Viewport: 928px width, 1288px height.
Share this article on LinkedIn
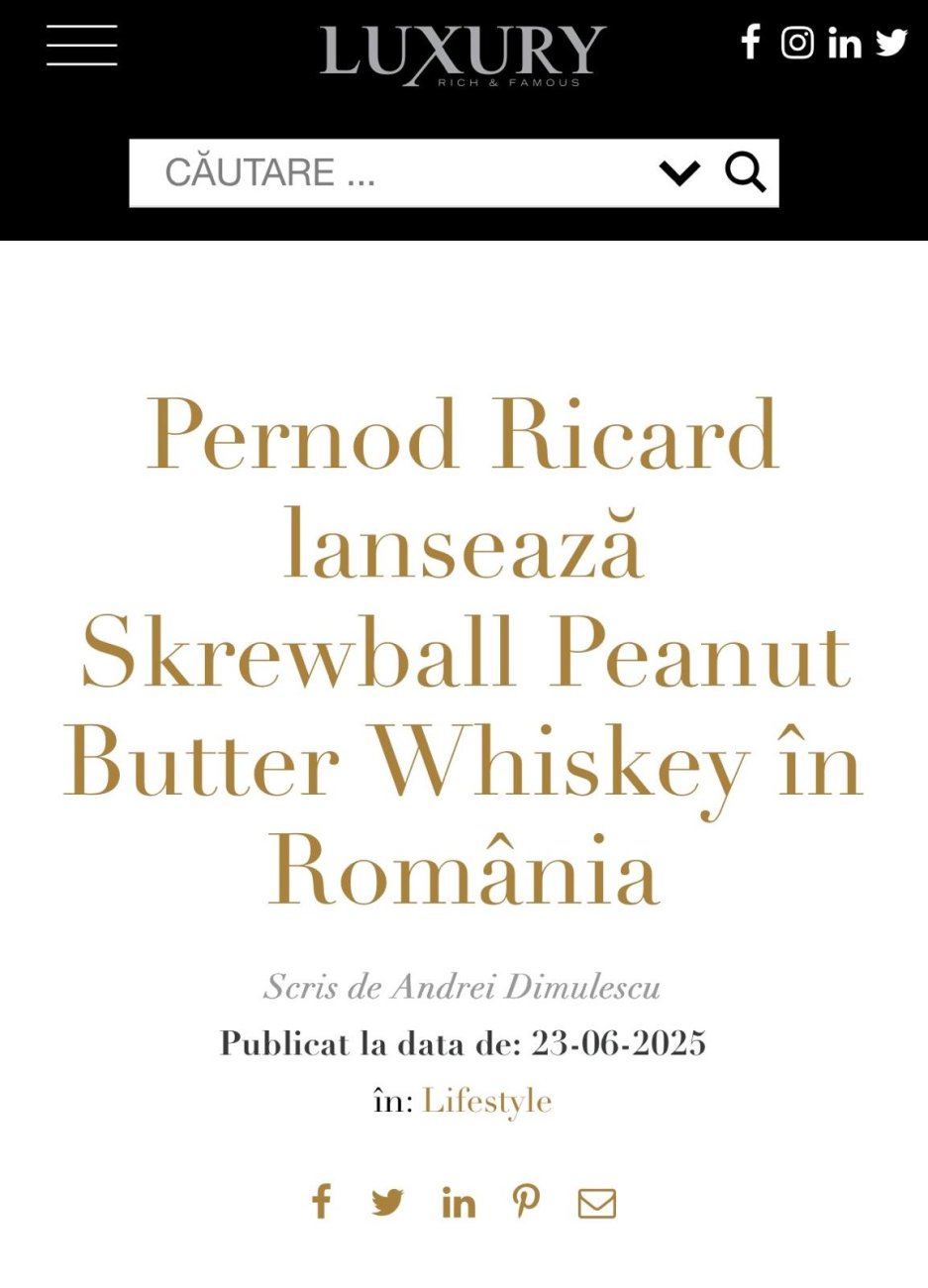coord(458,1203)
